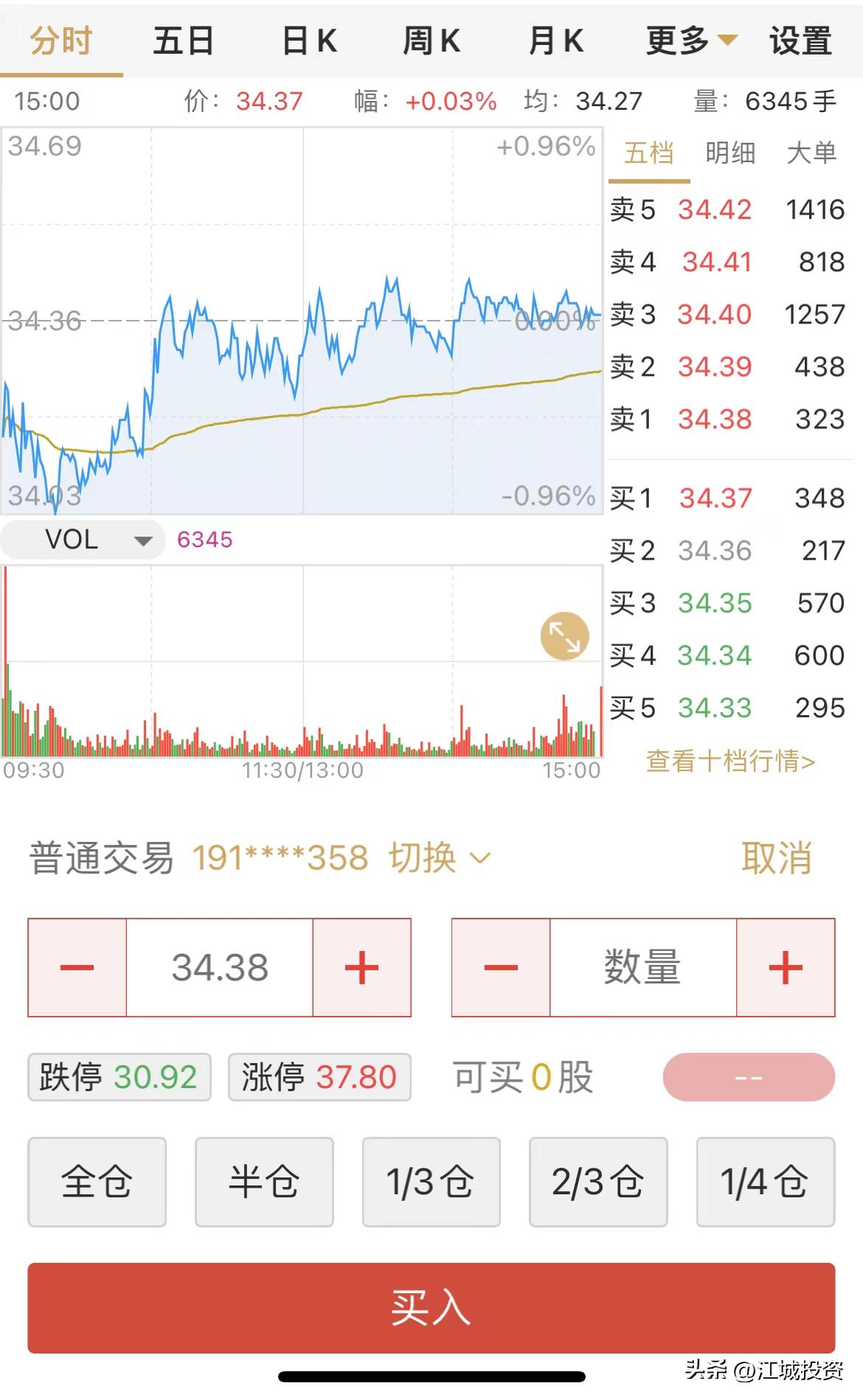Decrease the order price using the minus icon
This screenshot has width=863, height=1400.
[76, 969]
